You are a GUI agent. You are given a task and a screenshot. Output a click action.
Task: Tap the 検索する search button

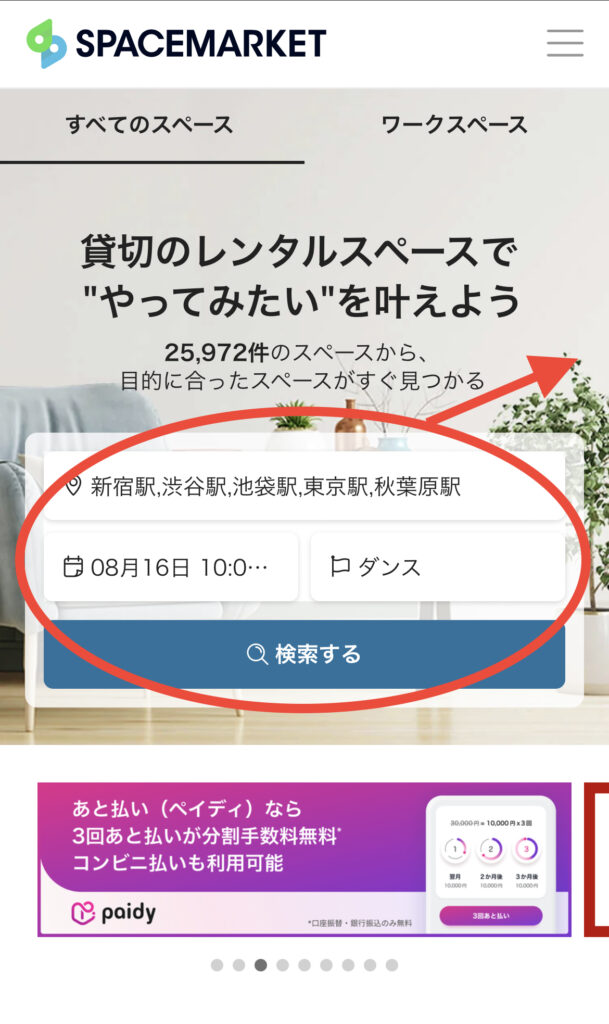pyautogui.click(x=304, y=654)
